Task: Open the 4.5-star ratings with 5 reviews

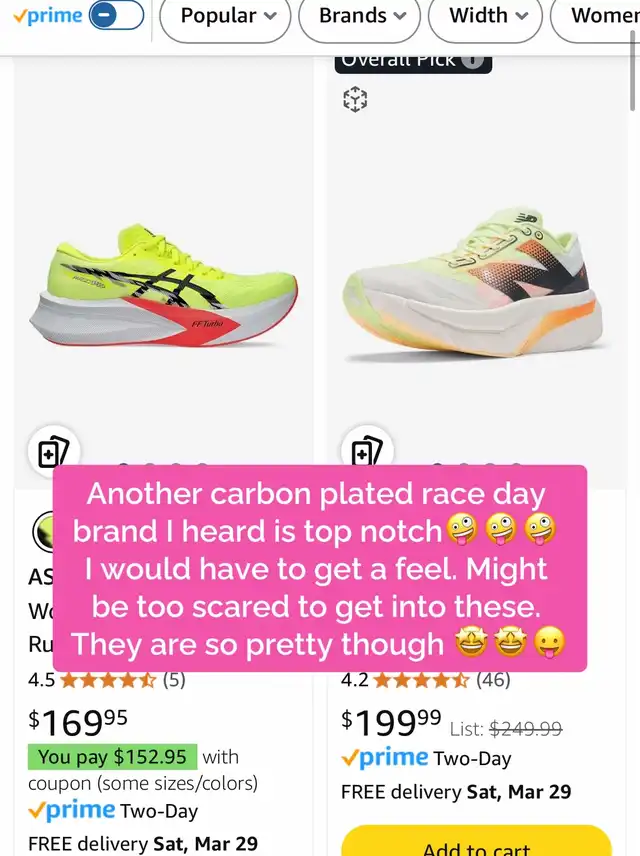Action: pos(107,681)
